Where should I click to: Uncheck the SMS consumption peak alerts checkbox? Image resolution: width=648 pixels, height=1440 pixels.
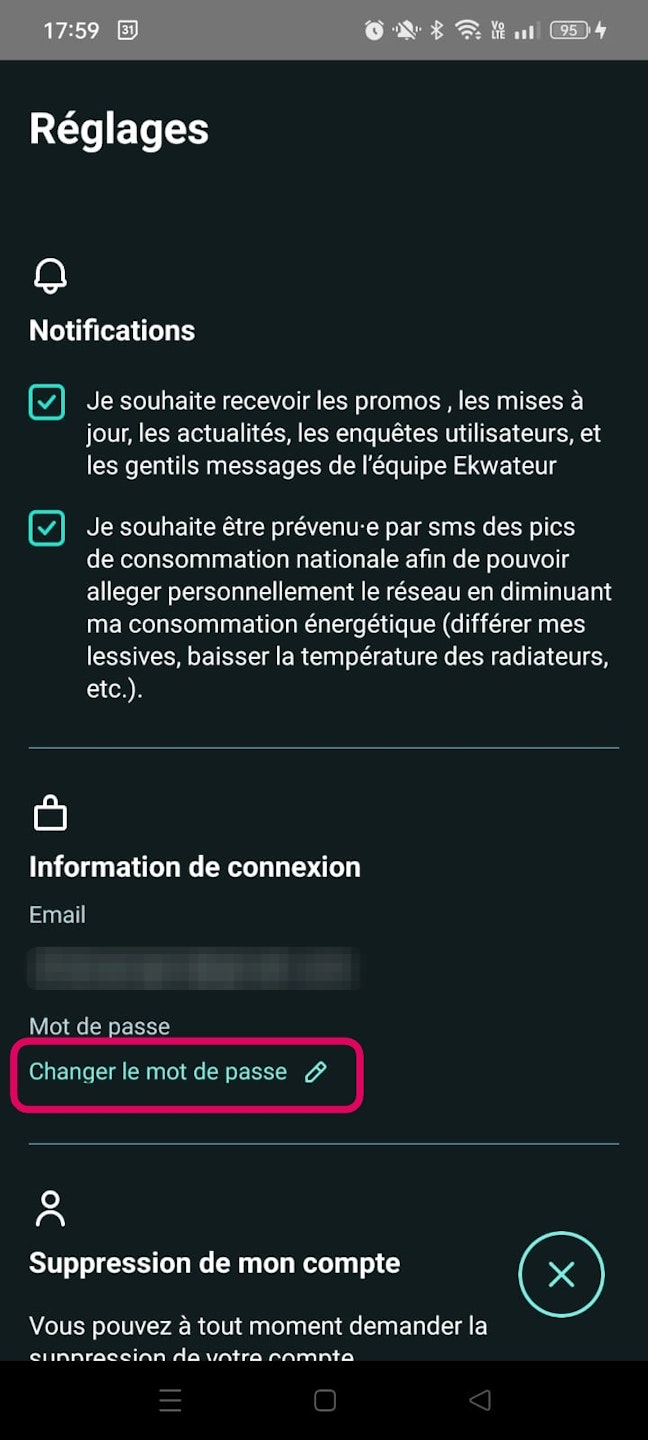coord(47,528)
